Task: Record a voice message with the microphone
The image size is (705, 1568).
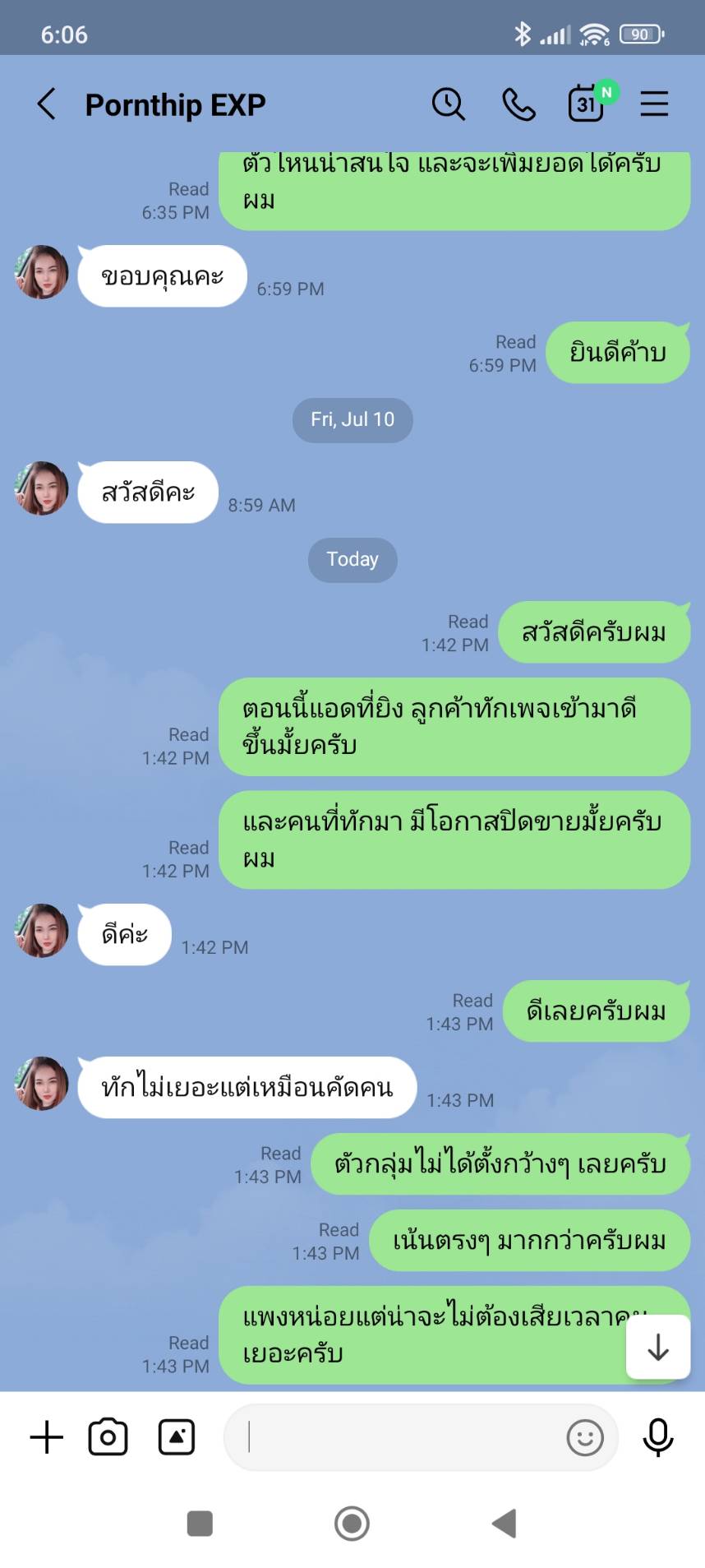Action: (x=657, y=1437)
